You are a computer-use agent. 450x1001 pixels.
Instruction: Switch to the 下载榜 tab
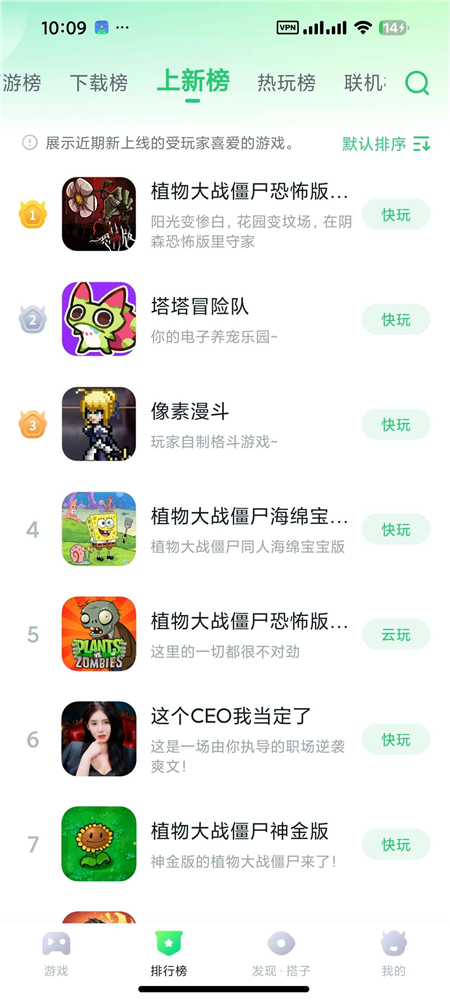tap(99, 83)
